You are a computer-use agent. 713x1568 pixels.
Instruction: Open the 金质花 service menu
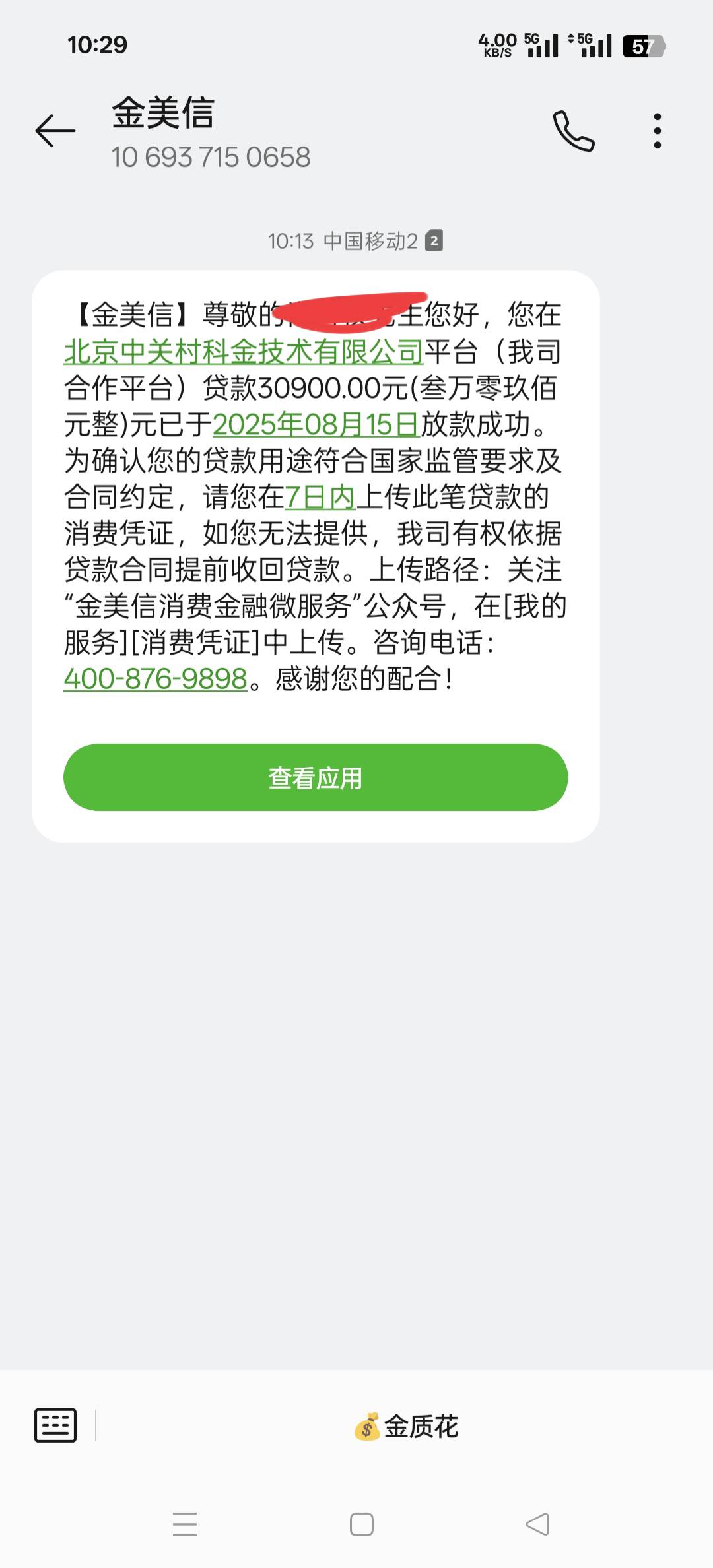[x=405, y=1426]
